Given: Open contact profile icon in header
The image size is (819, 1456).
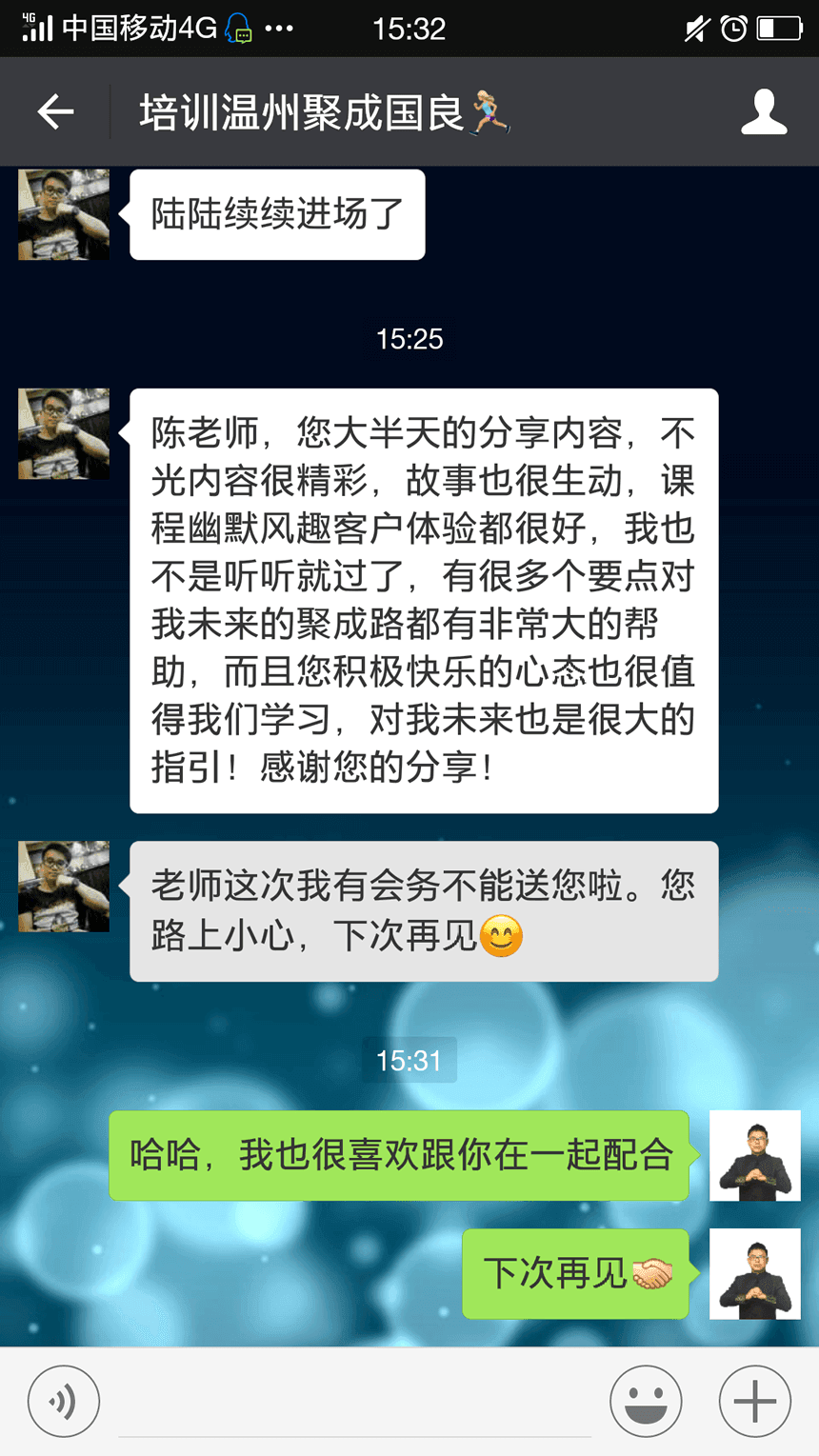Looking at the screenshot, I should [764, 112].
